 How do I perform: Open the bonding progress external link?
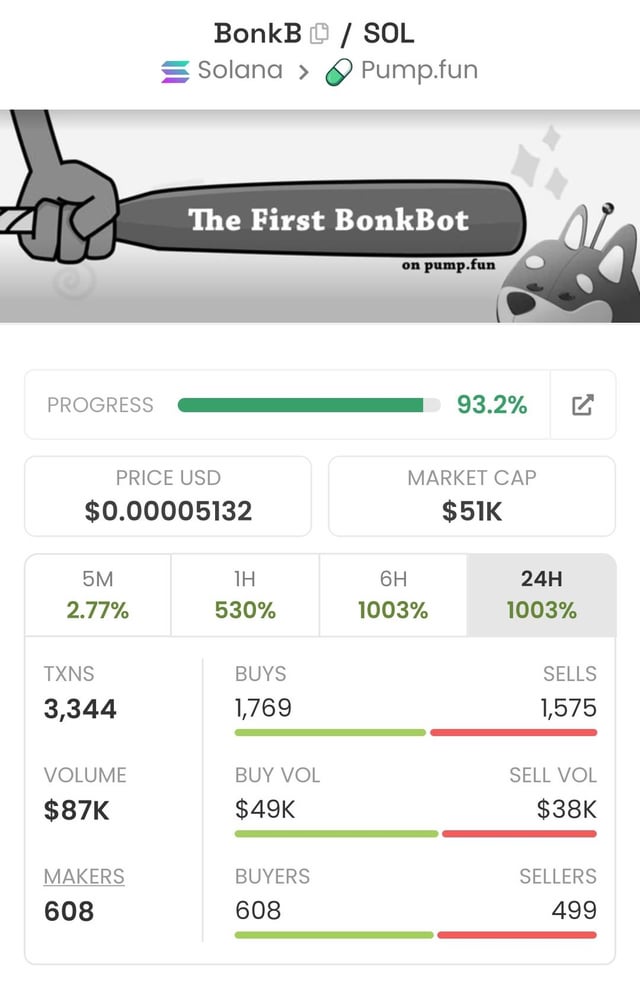582,405
